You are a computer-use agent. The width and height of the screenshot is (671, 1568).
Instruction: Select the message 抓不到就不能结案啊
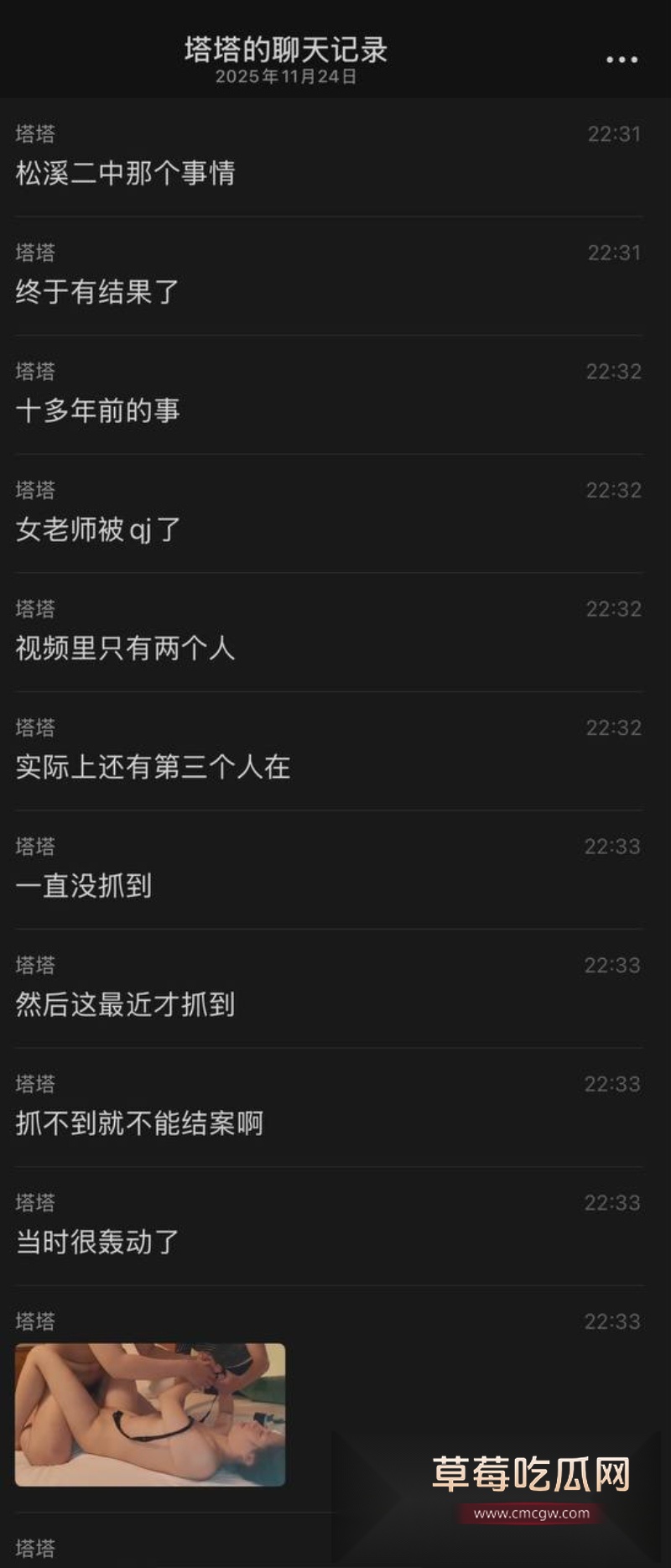138,1123
